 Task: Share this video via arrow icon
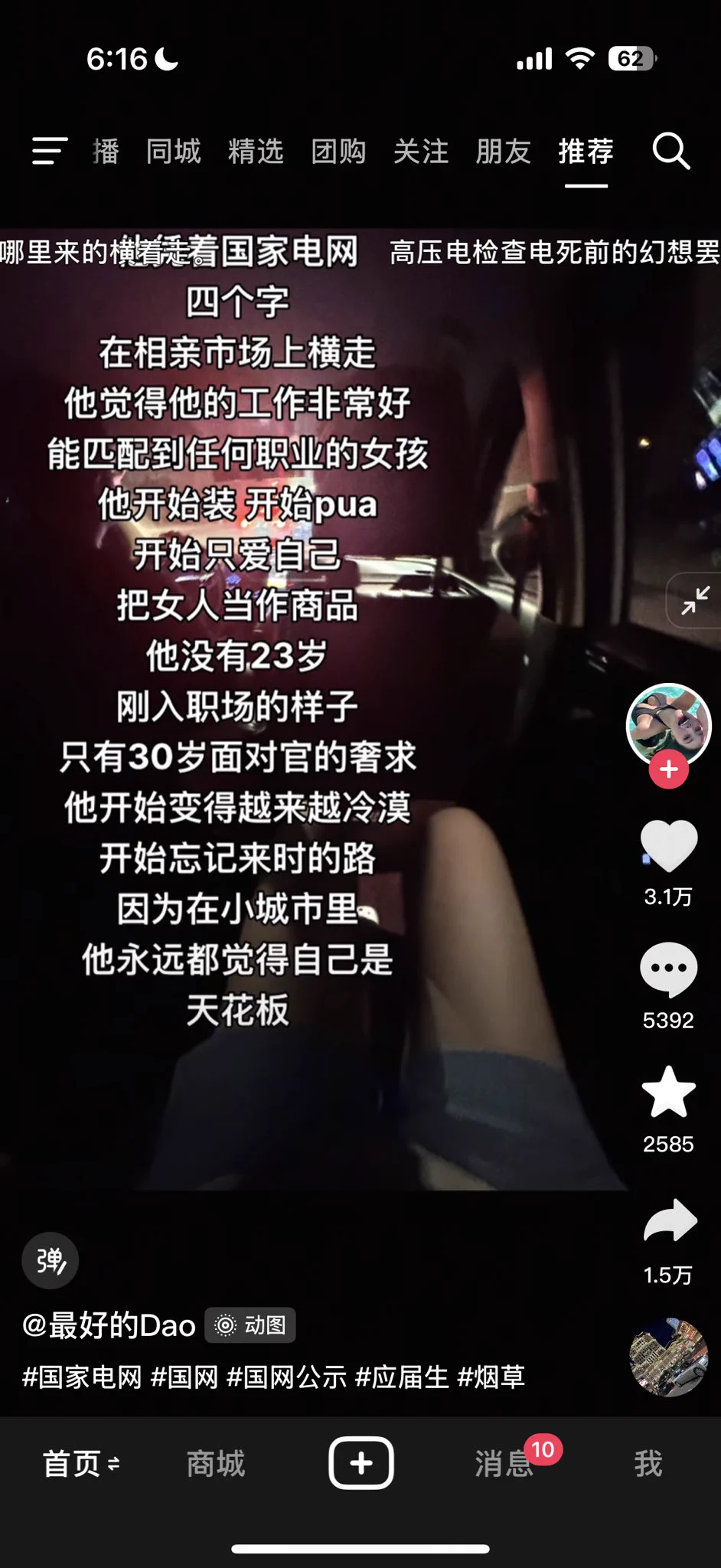(x=669, y=1220)
